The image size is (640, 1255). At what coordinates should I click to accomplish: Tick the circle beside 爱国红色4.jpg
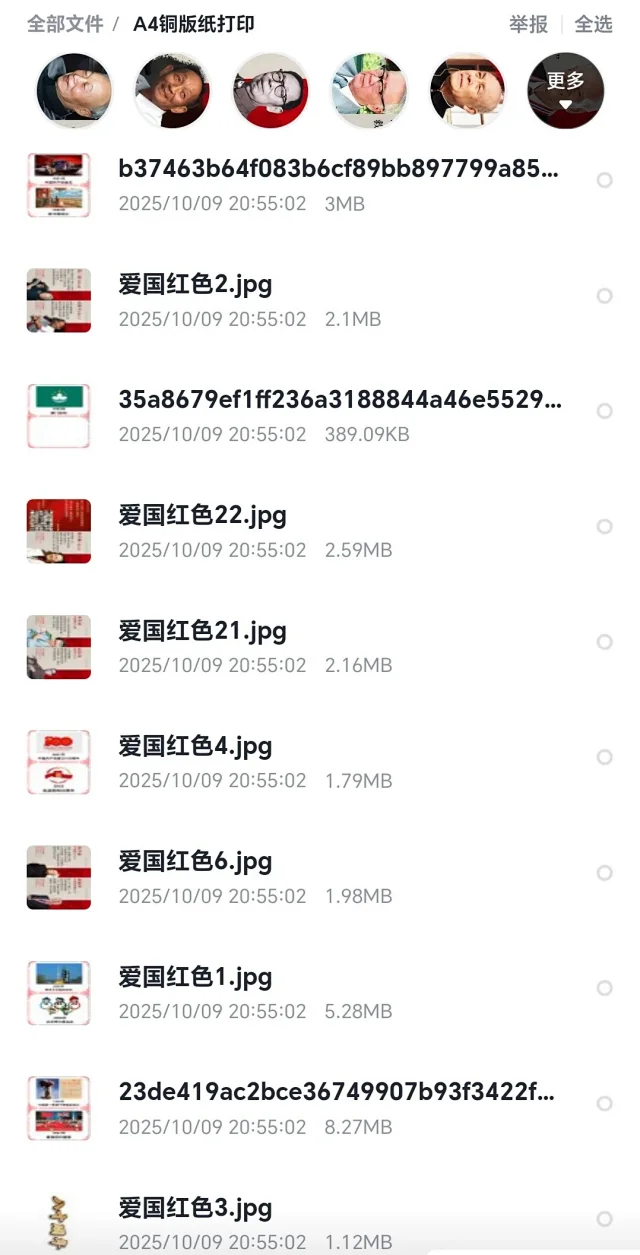pos(604,757)
